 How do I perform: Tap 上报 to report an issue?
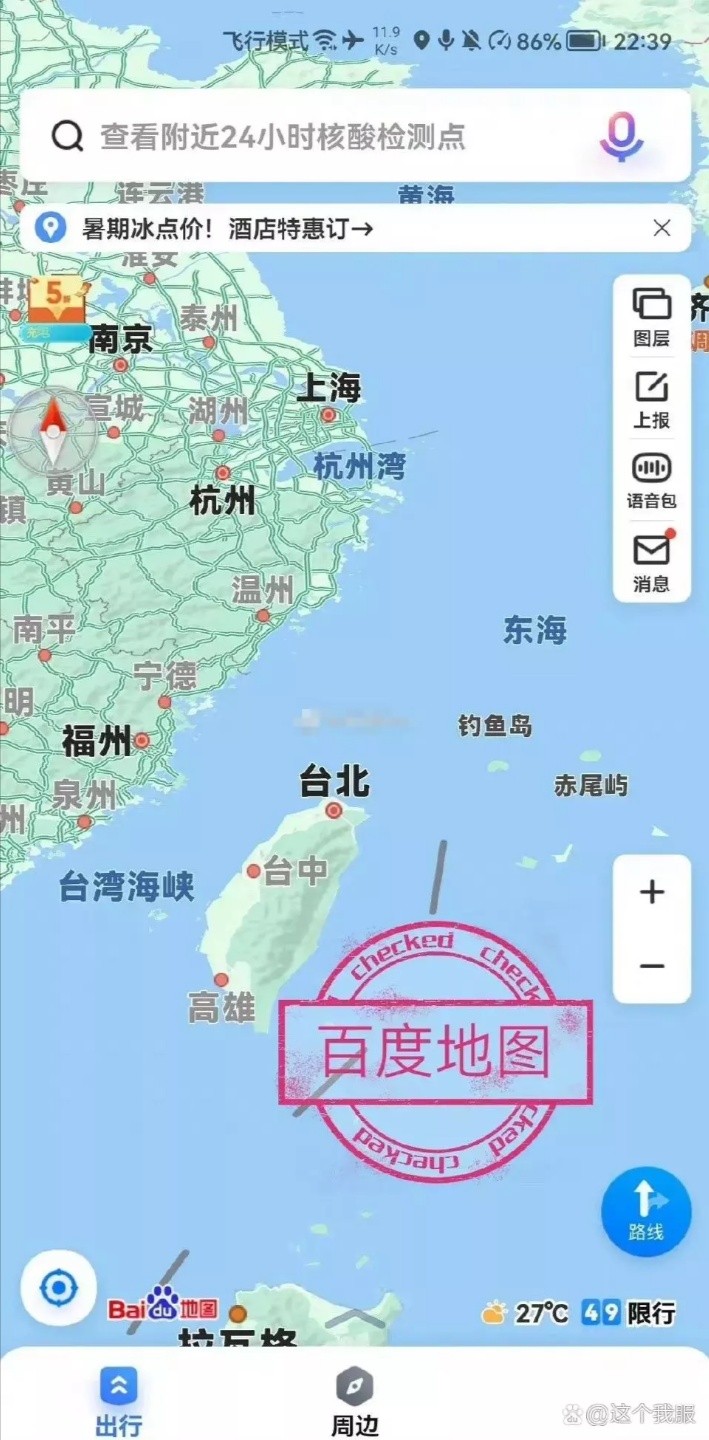tap(651, 399)
